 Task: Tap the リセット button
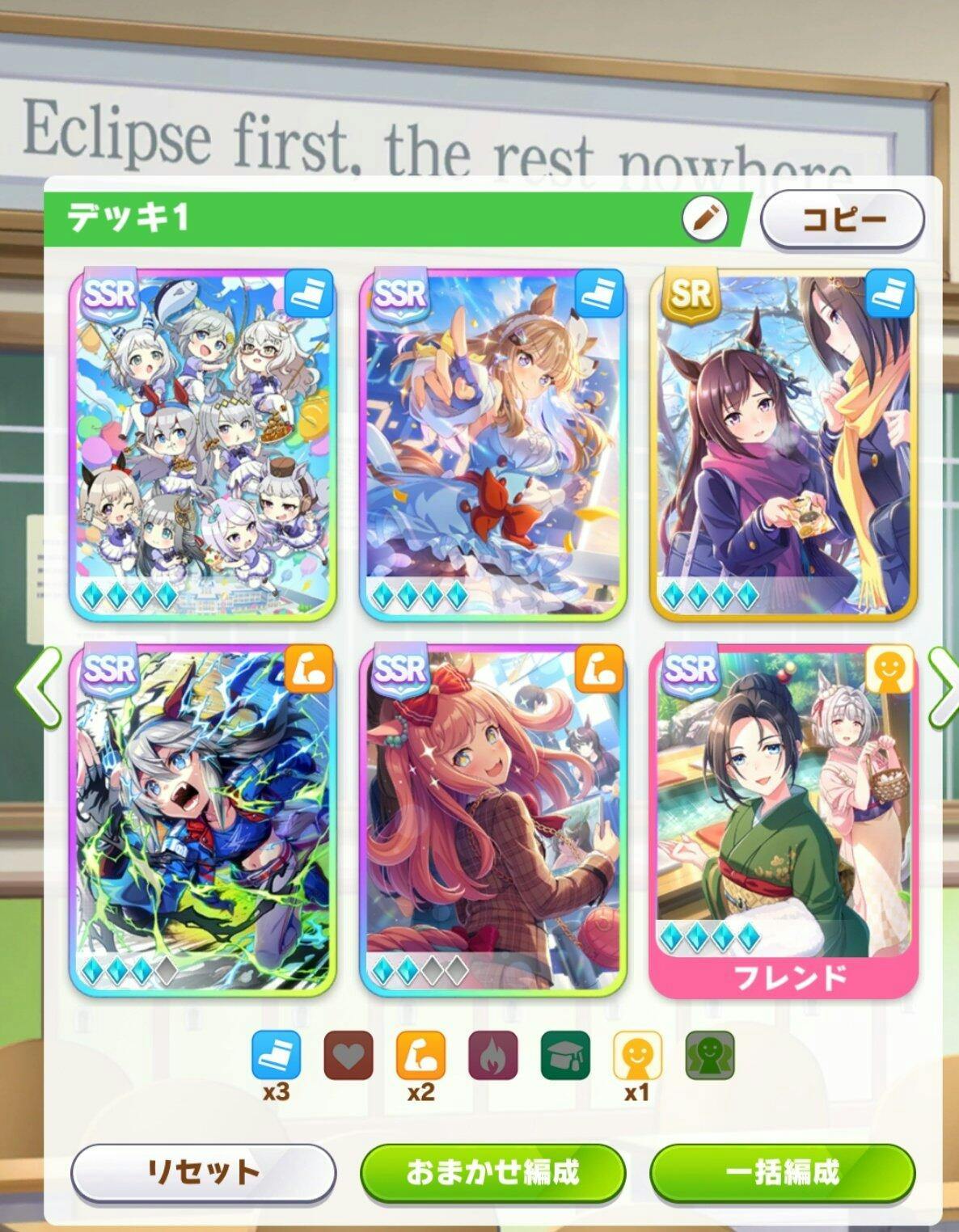click(203, 1171)
